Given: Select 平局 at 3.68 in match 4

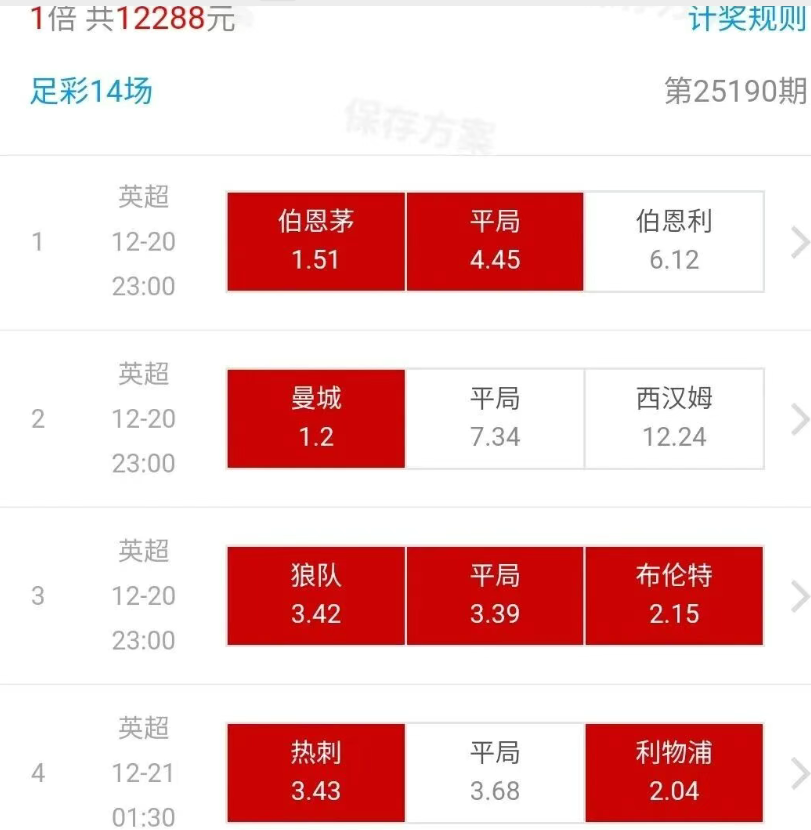Looking at the screenshot, I should coord(495,772).
